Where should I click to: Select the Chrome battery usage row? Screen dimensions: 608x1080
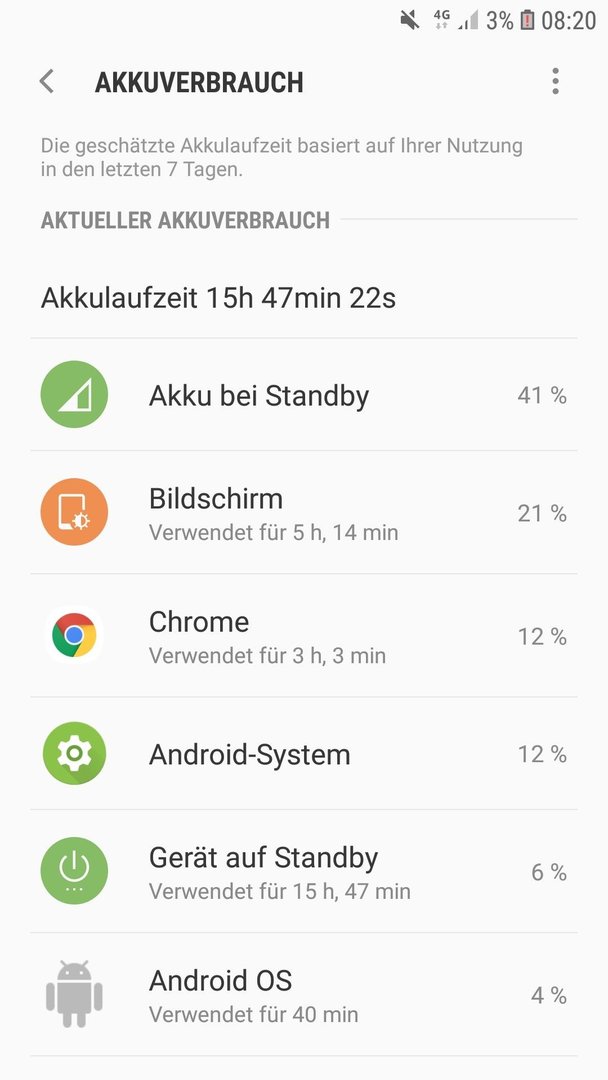pyautogui.click(x=304, y=635)
